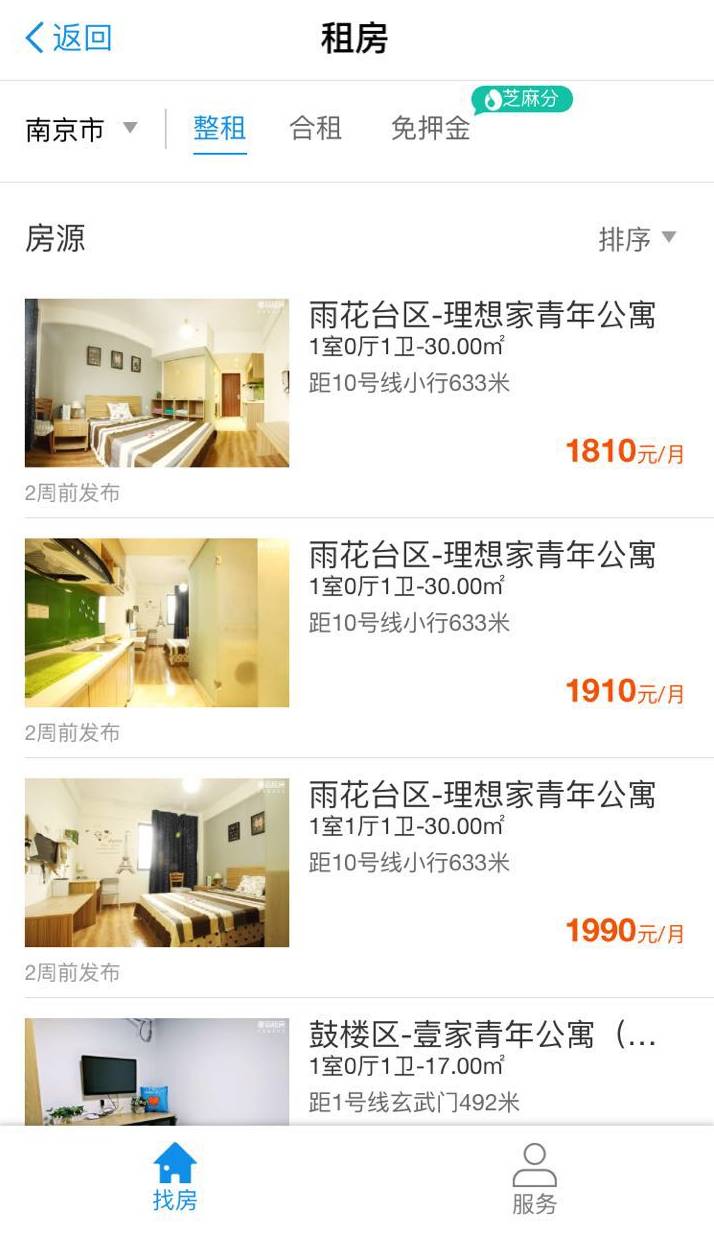Switch to the 免押金 tab
The image size is (714, 1236).
(x=431, y=128)
